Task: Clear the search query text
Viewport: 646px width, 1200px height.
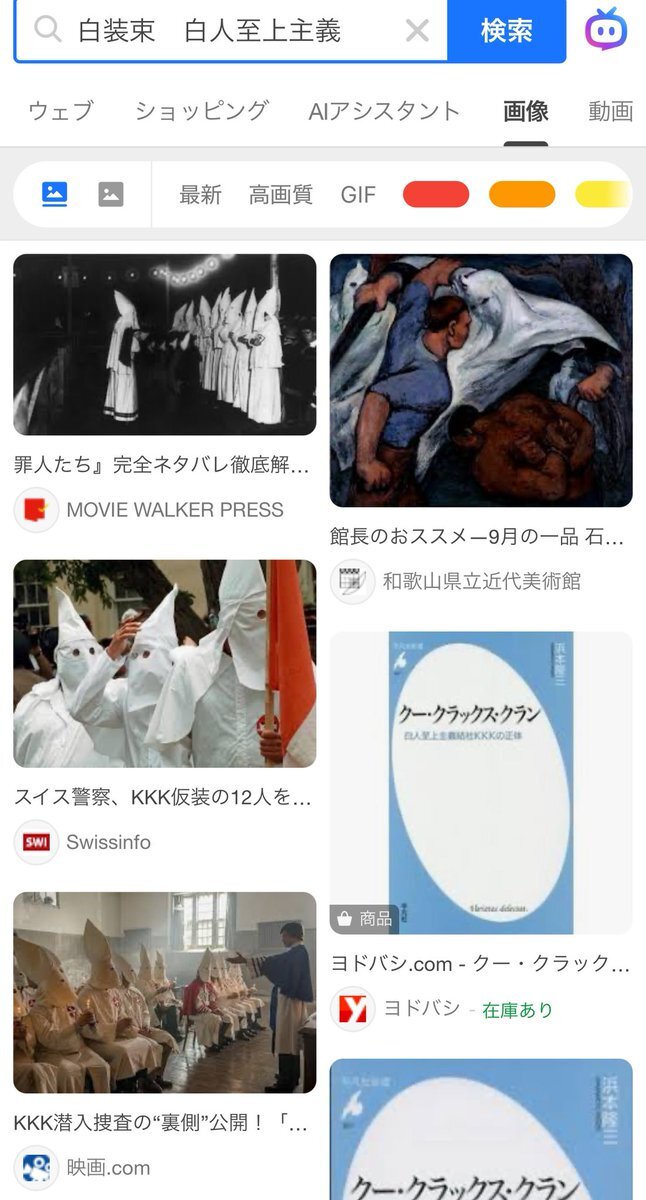Action: tap(417, 31)
